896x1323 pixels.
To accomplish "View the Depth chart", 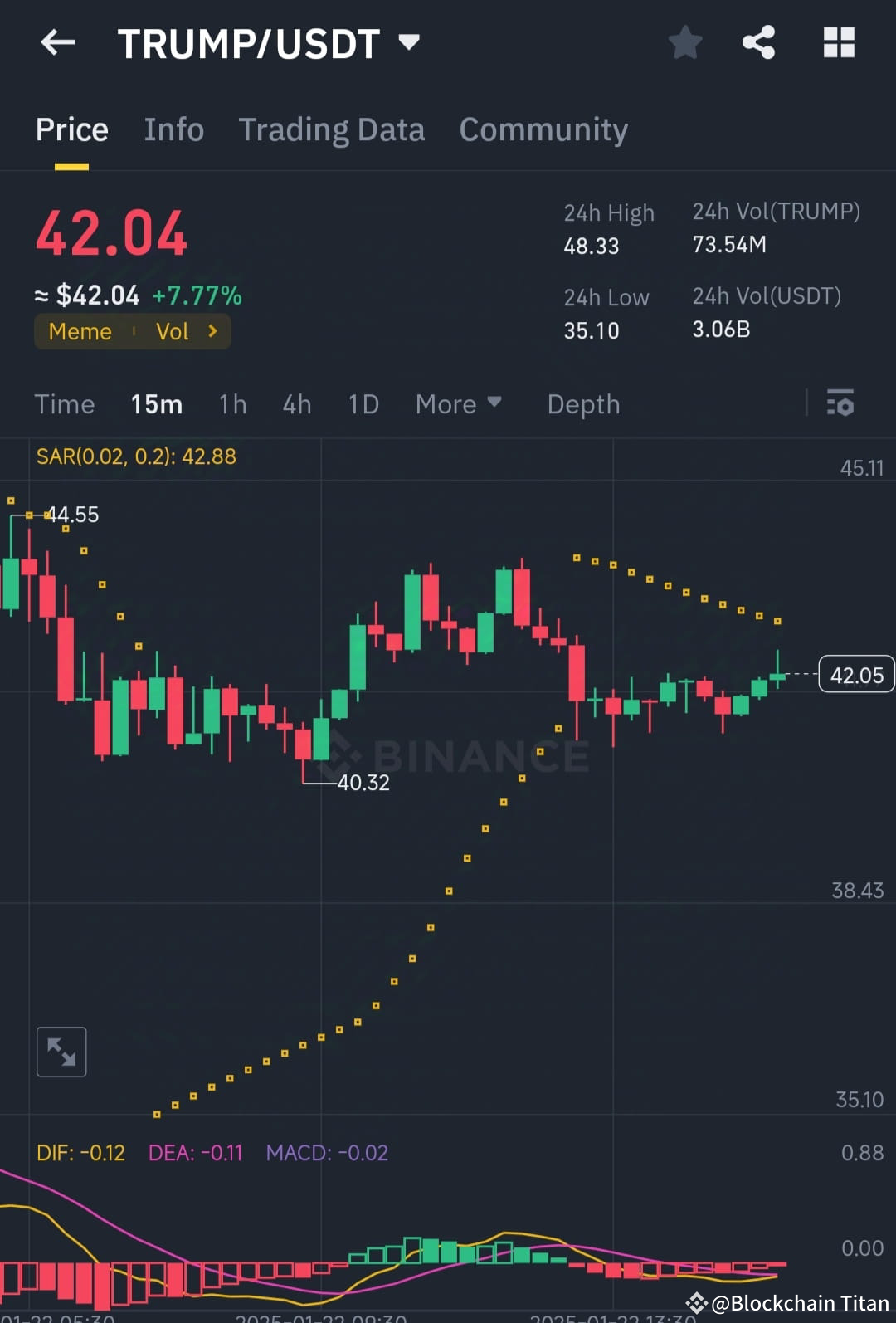I will (583, 404).
